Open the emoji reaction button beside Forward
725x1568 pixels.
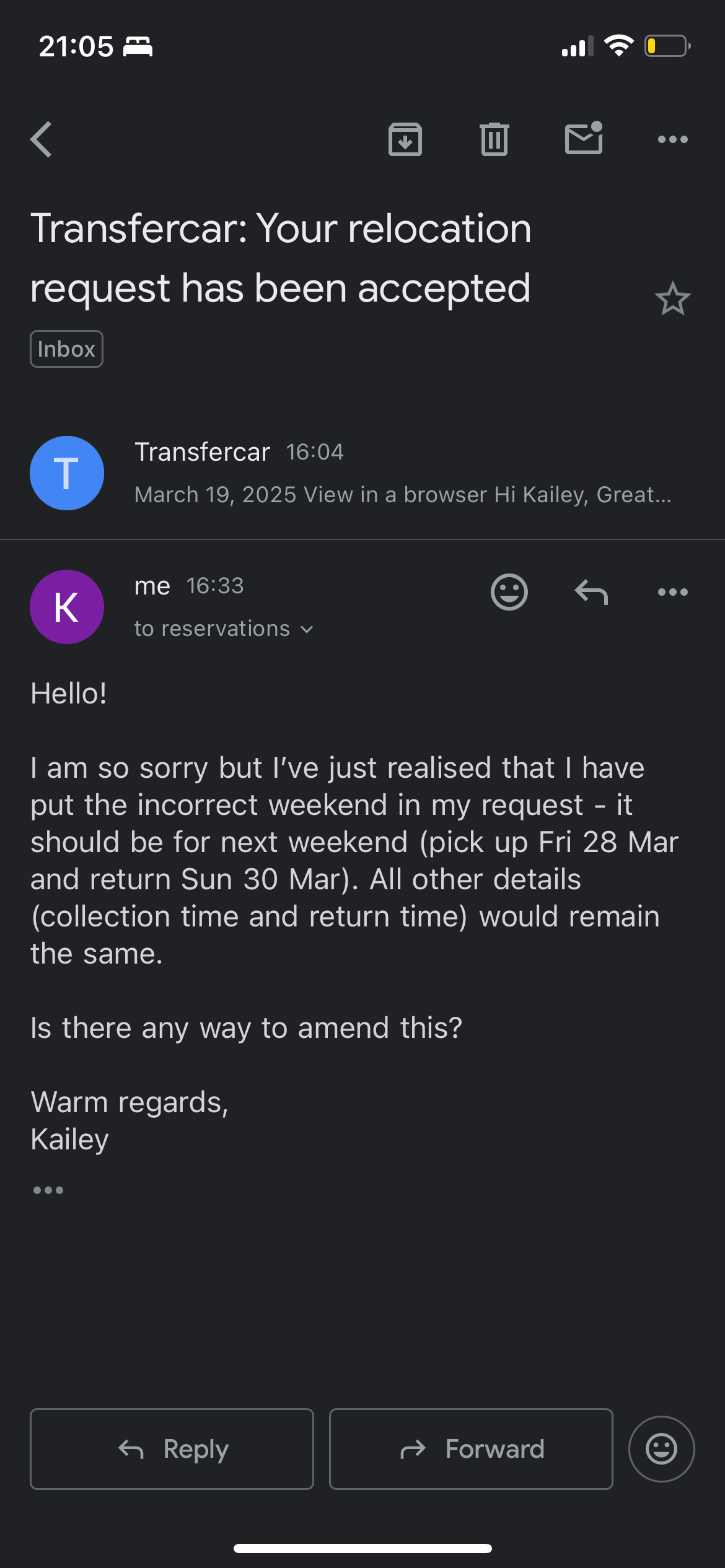661,1449
